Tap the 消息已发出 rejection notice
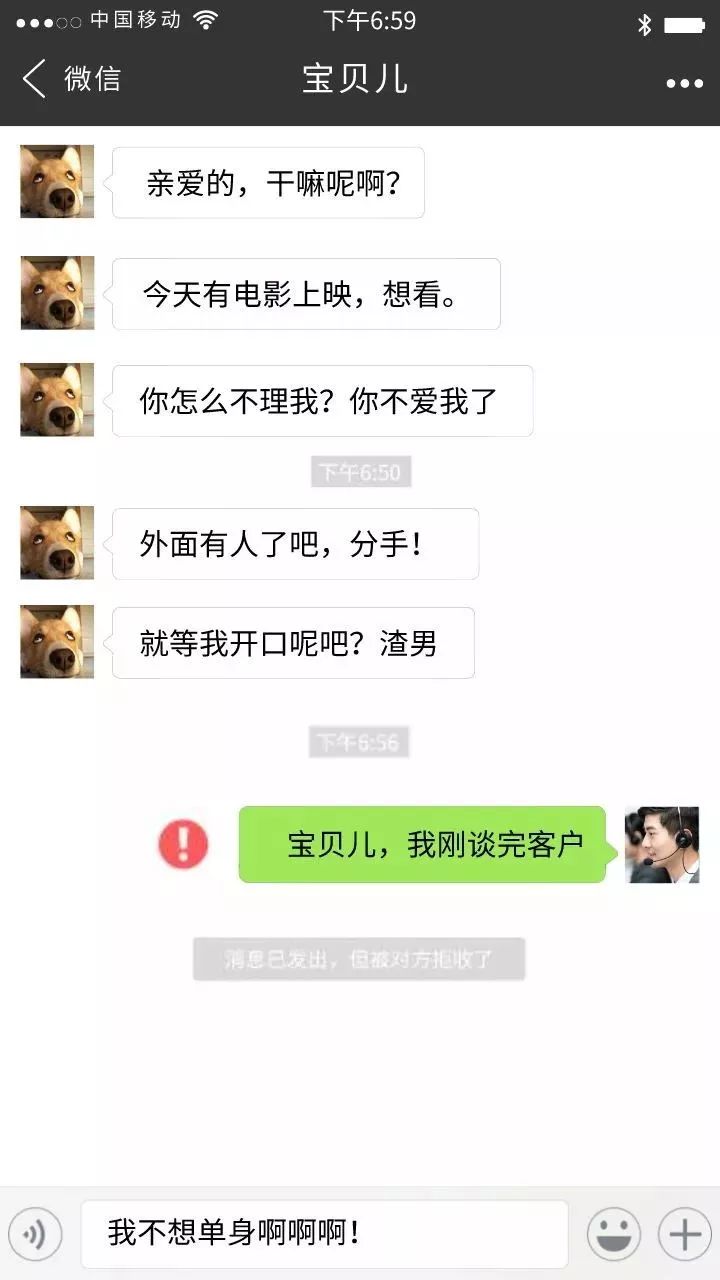This screenshot has width=720, height=1280. tap(359, 957)
